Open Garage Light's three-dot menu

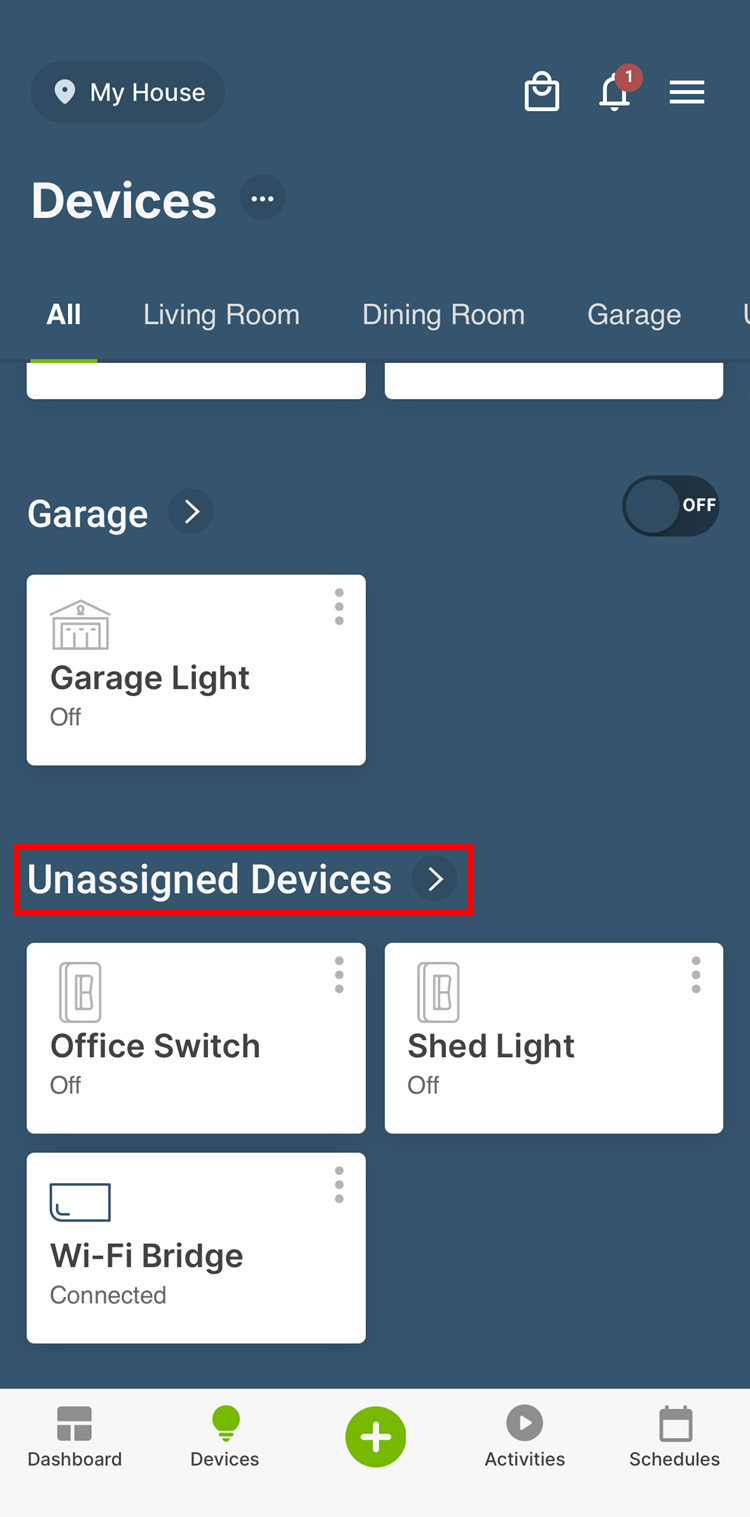(x=339, y=607)
